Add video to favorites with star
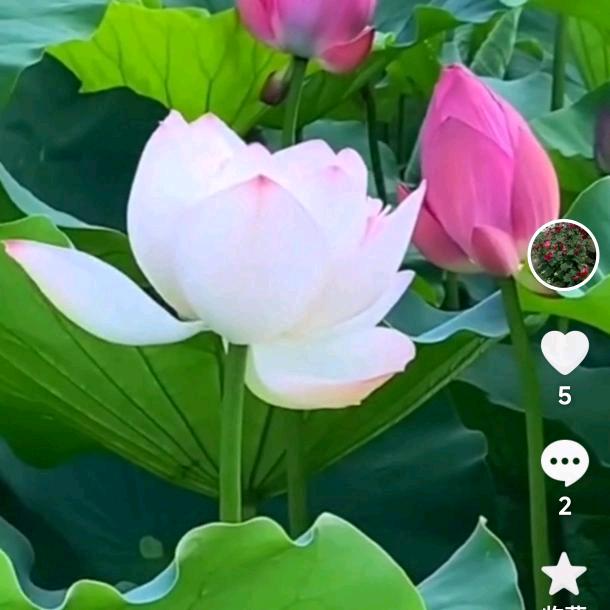Image resolution: width=610 pixels, height=610 pixels. tap(564, 574)
